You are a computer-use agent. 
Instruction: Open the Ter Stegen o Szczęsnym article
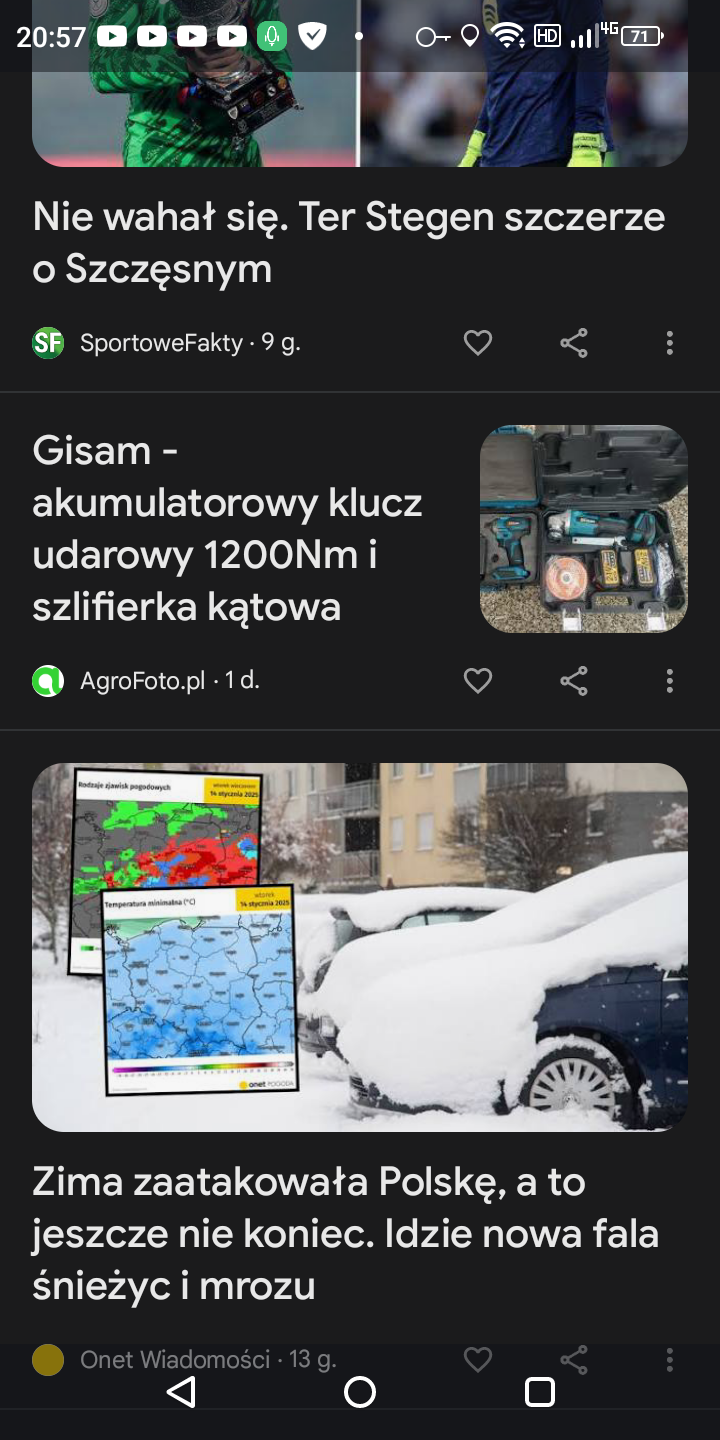click(x=348, y=242)
